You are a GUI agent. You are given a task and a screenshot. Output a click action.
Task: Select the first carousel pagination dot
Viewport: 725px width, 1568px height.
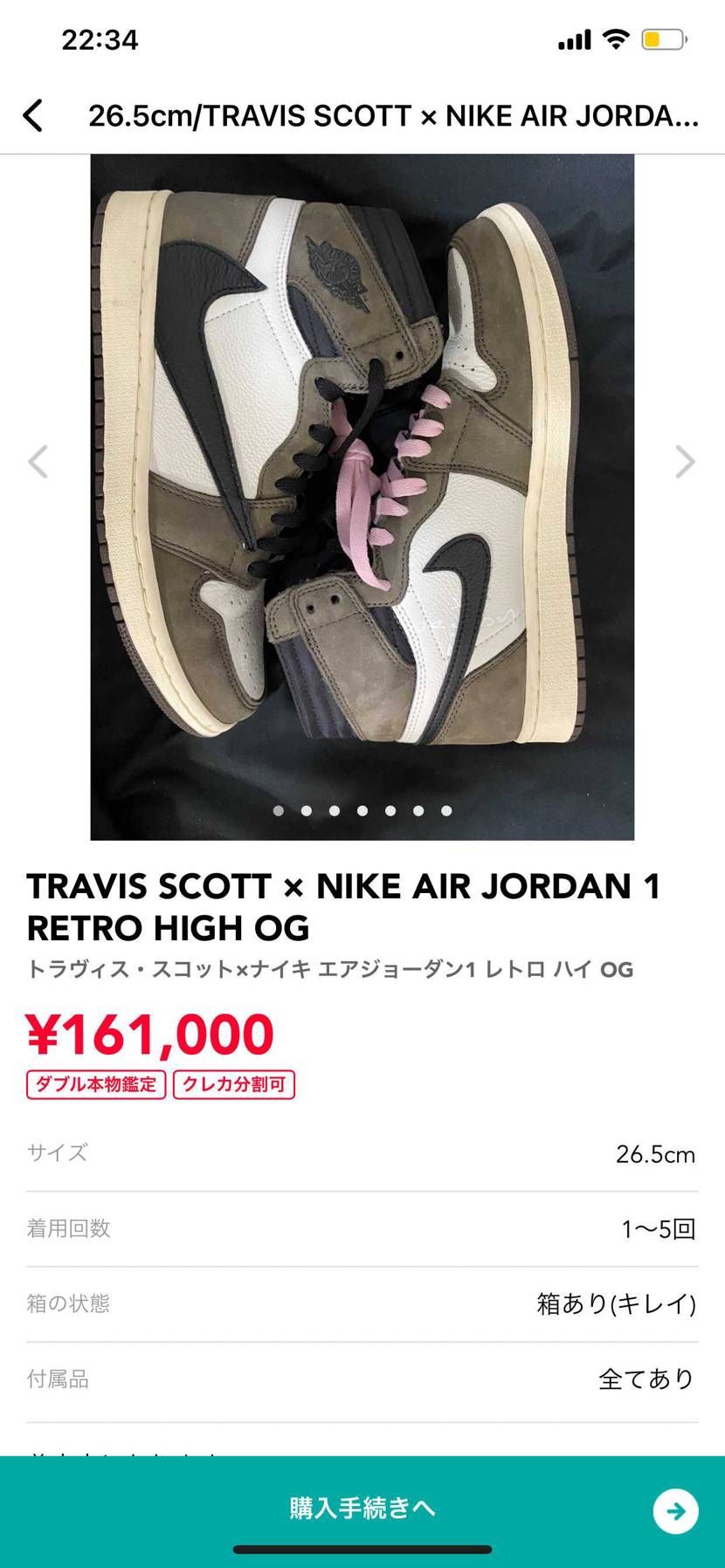(x=280, y=810)
